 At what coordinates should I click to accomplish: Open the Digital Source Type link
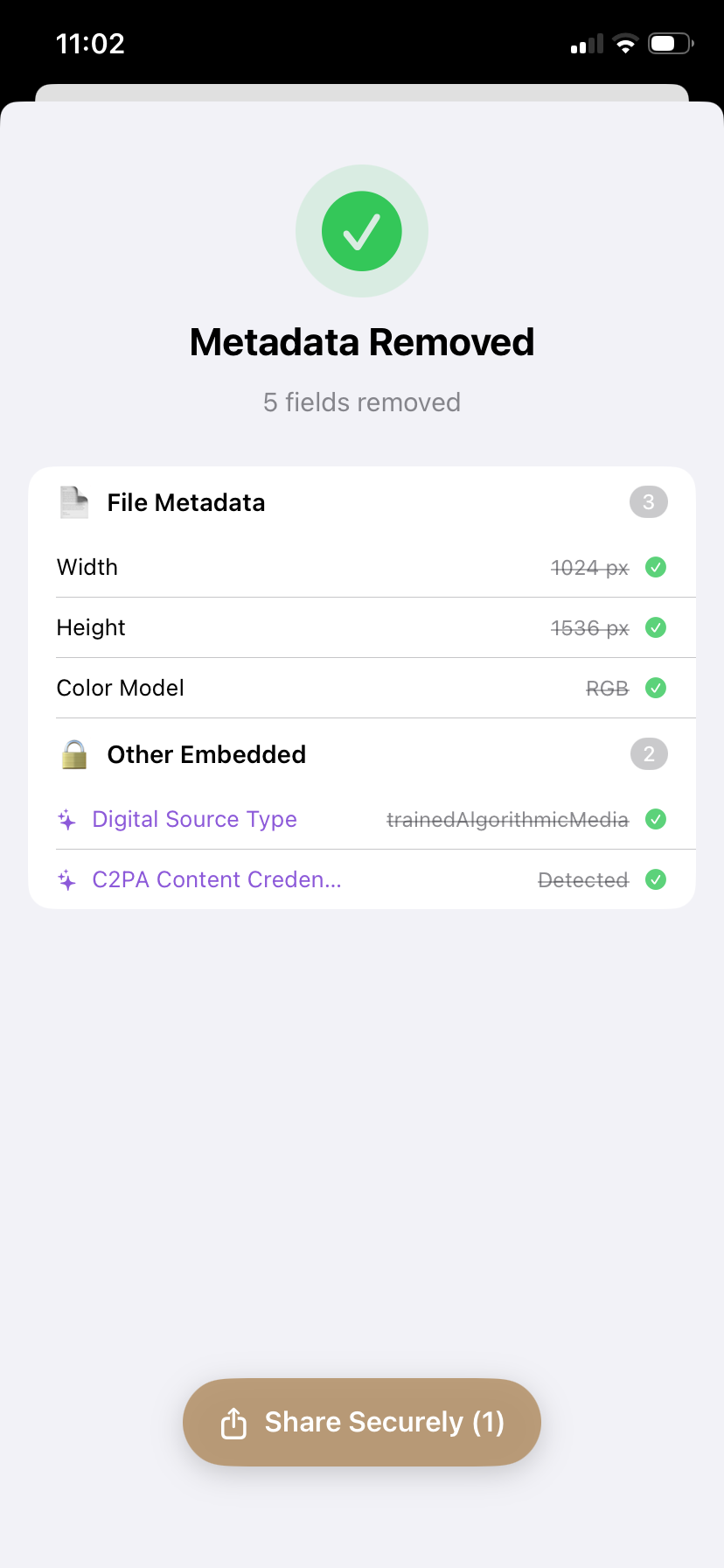(x=194, y=819)
